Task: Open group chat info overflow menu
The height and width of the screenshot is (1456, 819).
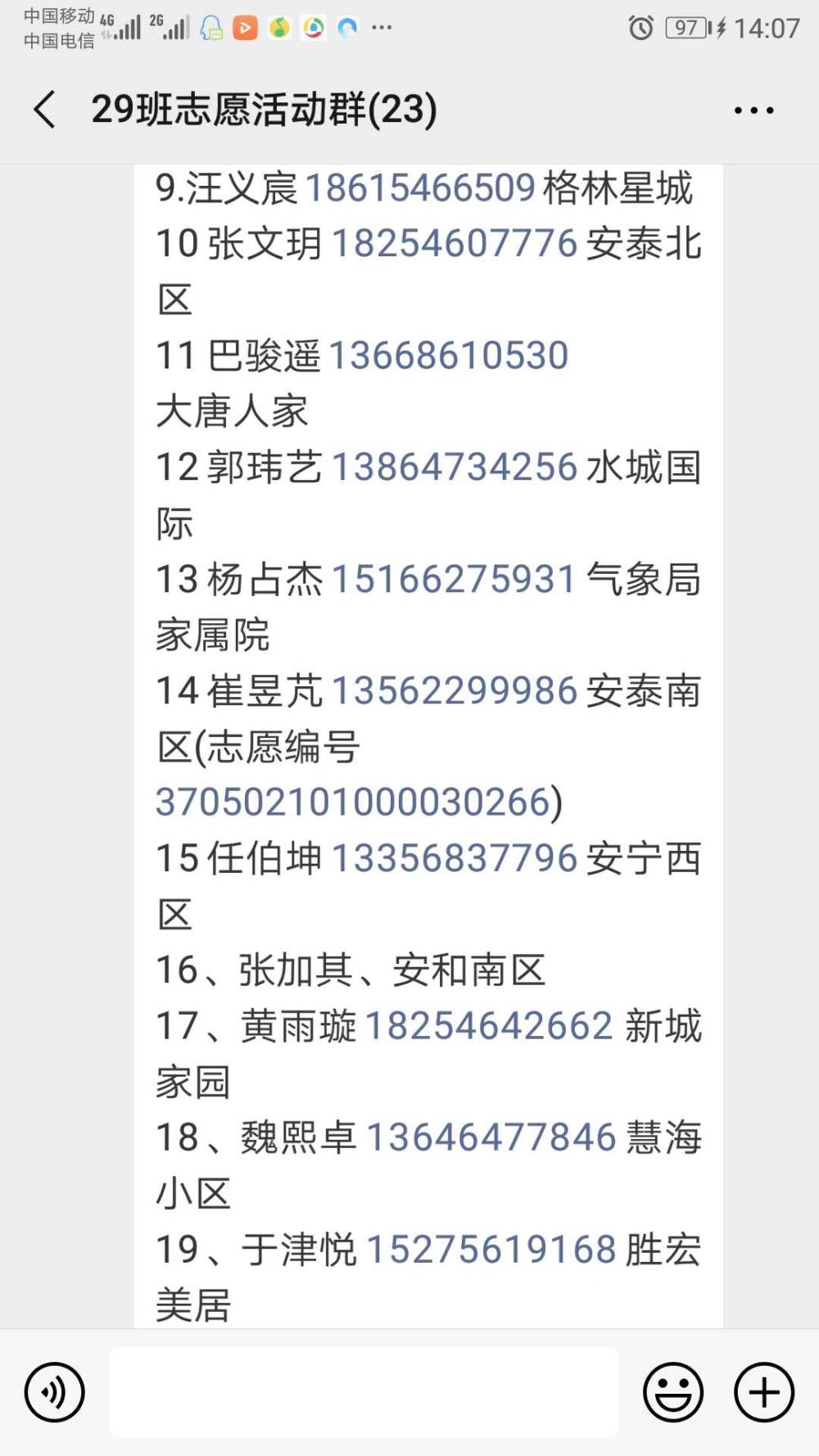Action: (753, 111)
